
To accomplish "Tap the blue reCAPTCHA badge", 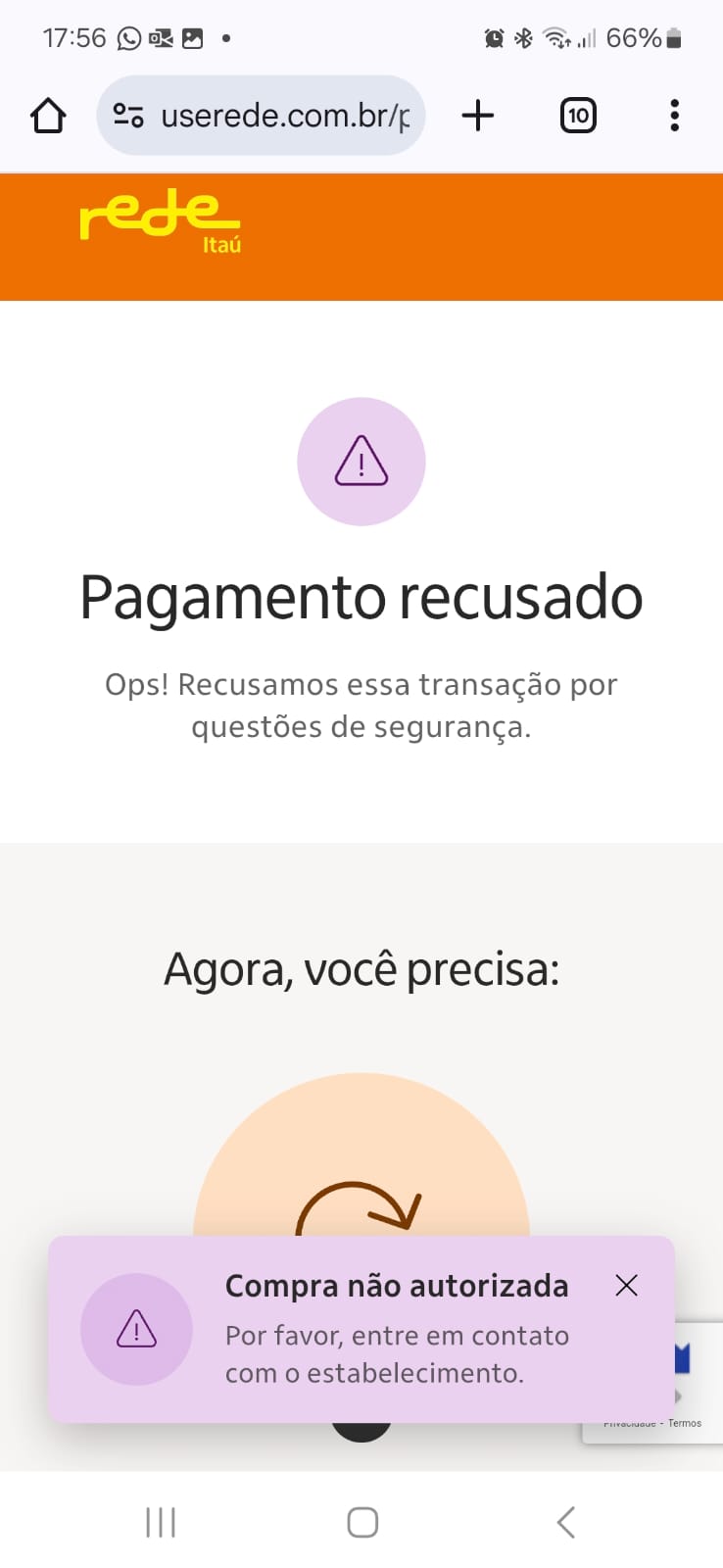I will tap(683, 1360).
